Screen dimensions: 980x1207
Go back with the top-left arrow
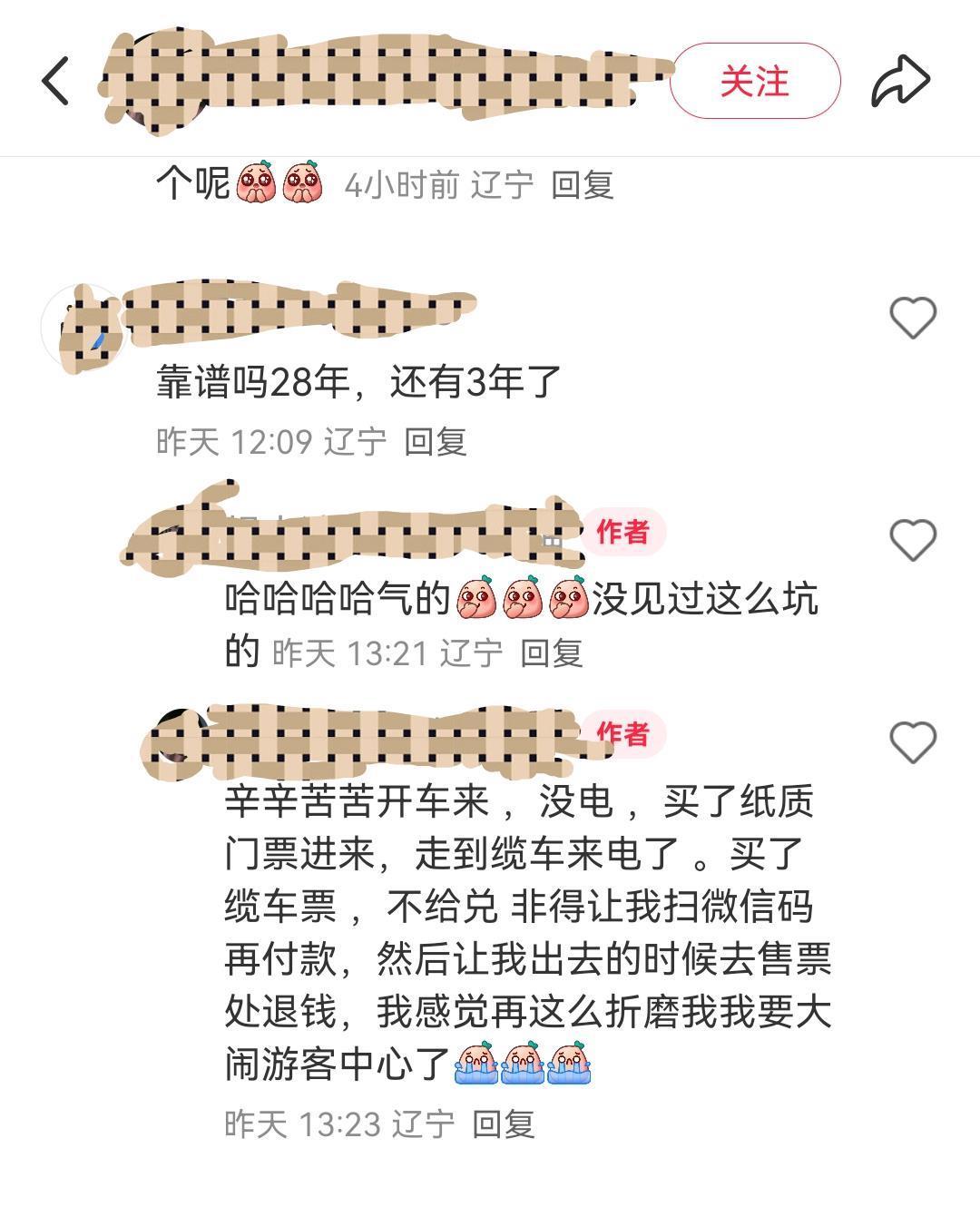tap(56, 81)
